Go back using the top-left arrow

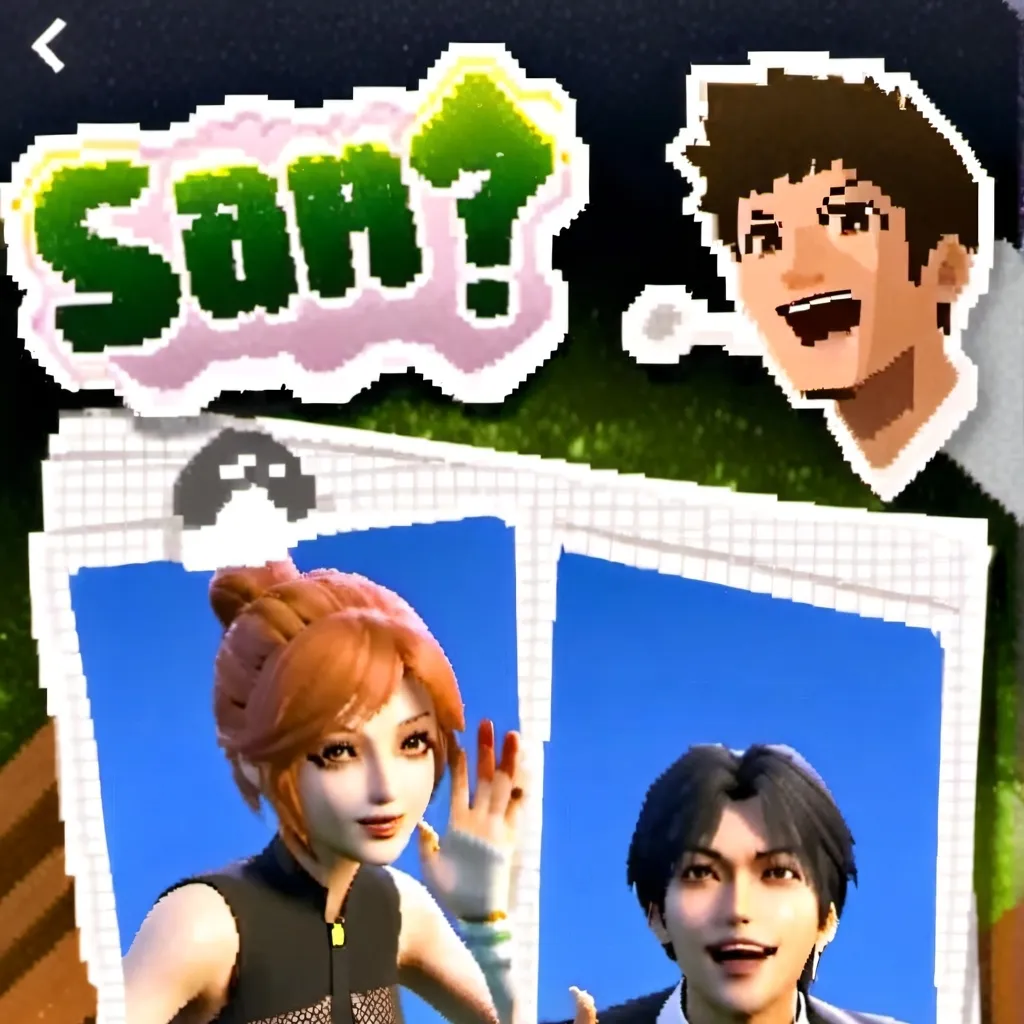pyautogui.click(x=48, y=45)
